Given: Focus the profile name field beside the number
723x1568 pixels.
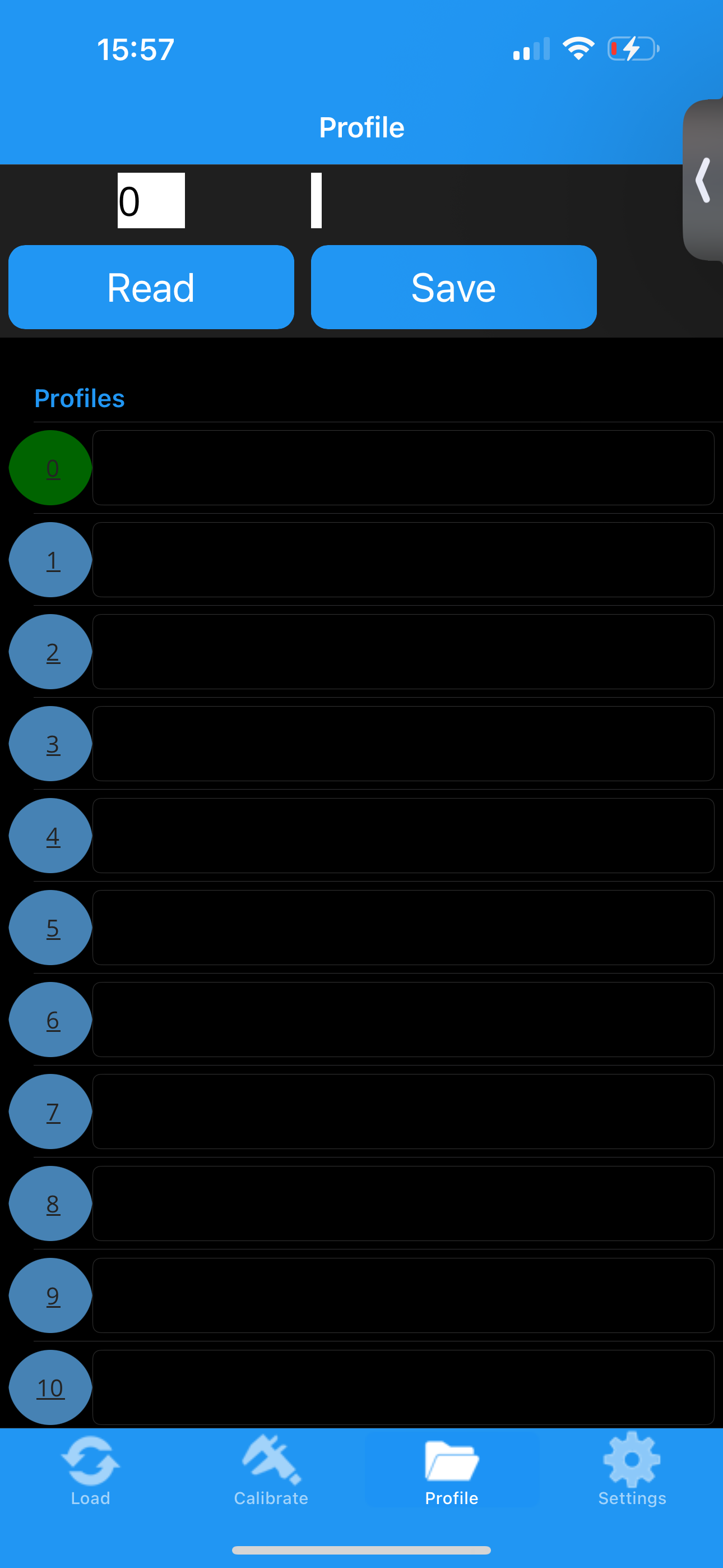Looking at the screenshot, I should click(x=317, y=200).
